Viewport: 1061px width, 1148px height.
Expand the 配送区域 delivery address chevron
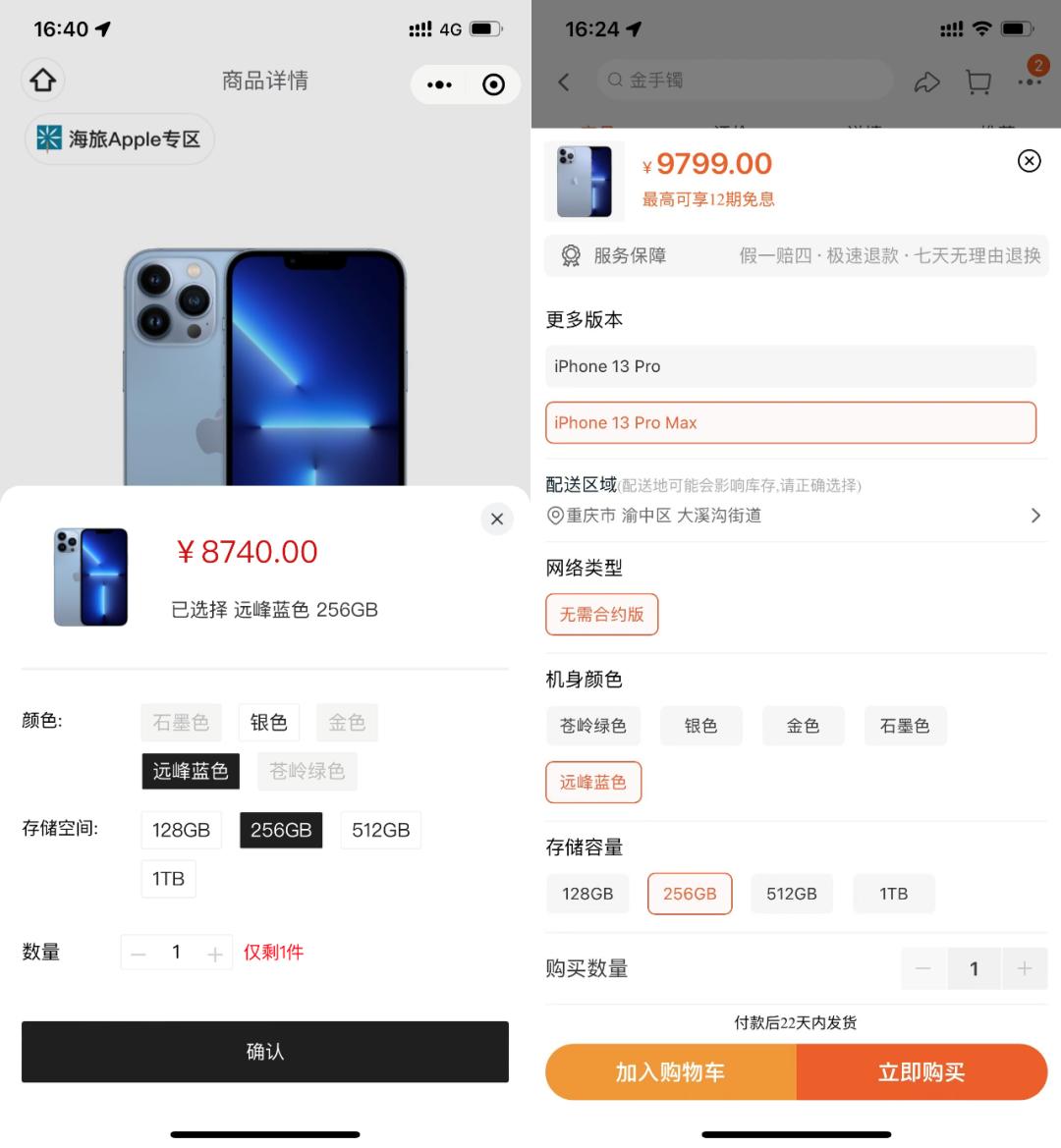point(1034,515)
